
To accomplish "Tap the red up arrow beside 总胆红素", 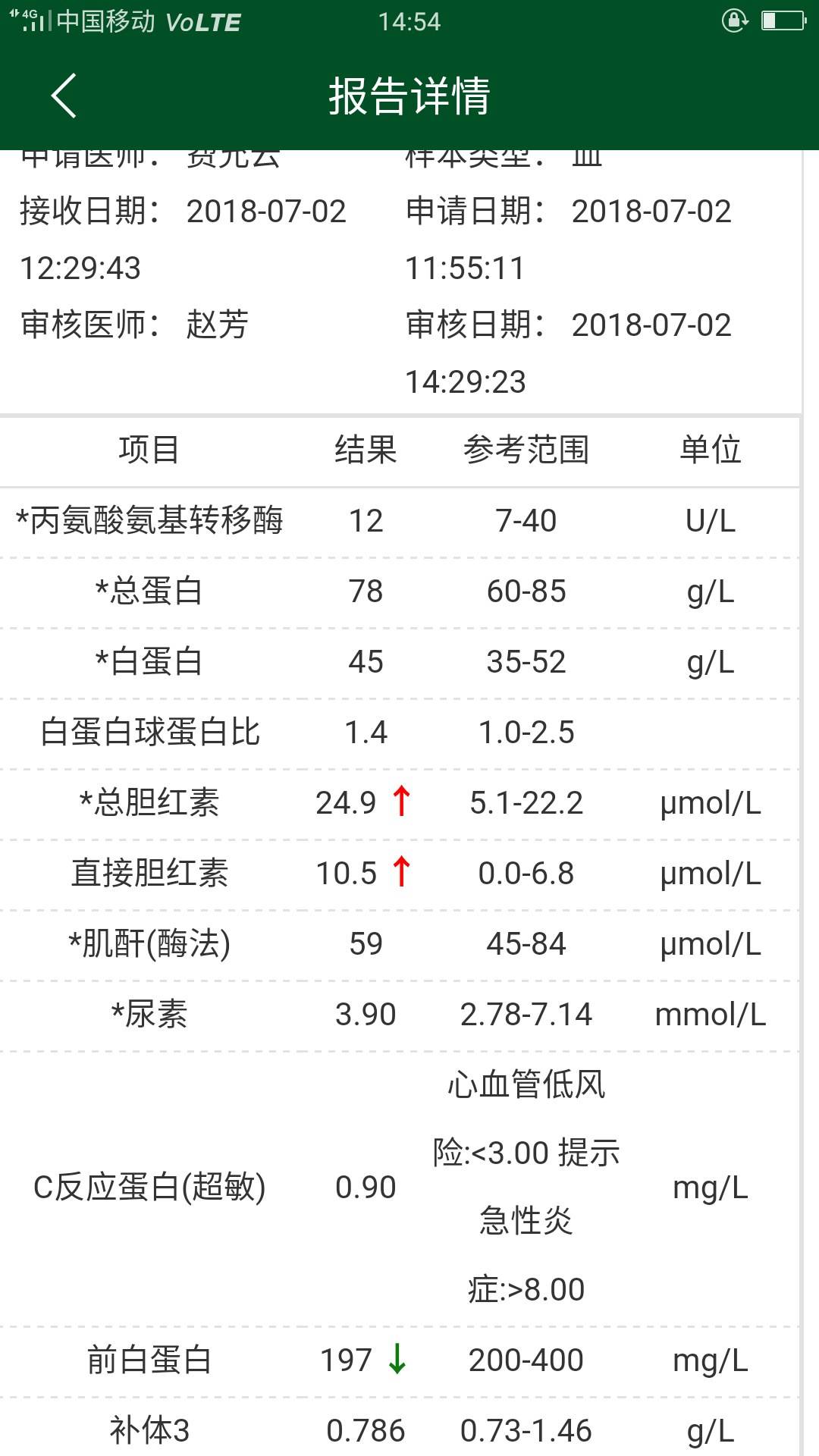I will [x=401, y=802].
